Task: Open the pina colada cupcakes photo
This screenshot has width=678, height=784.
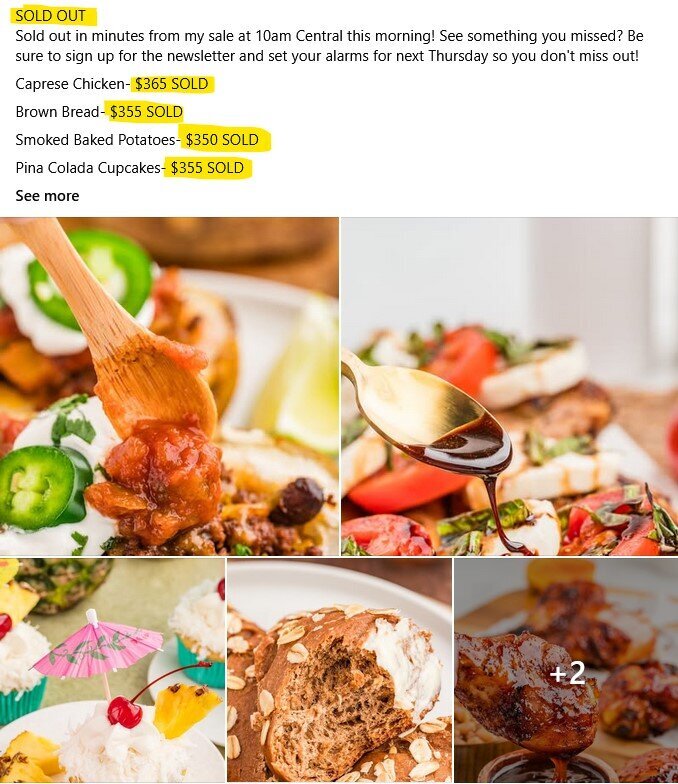Action: click(112, 670)
